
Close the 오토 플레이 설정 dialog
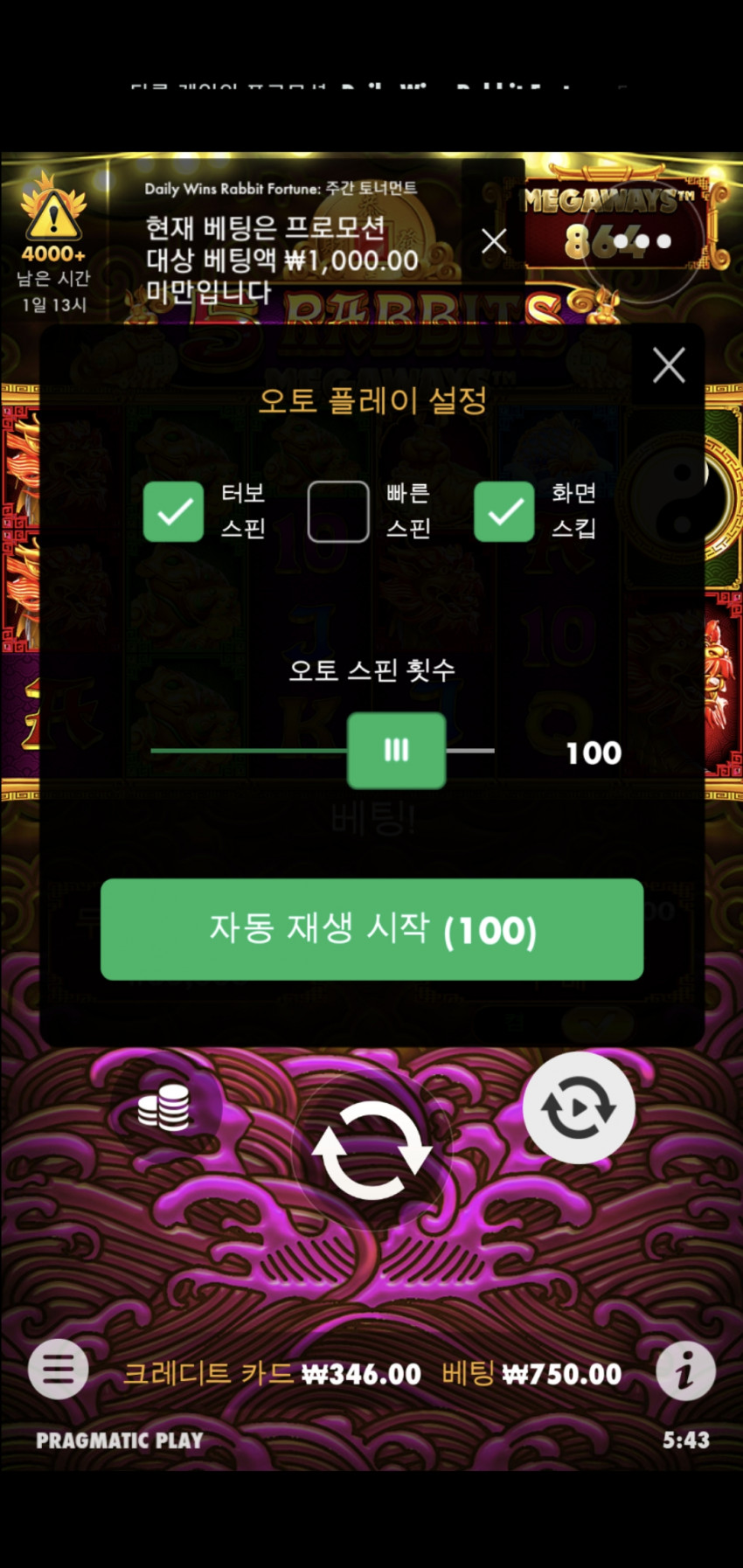669,365
